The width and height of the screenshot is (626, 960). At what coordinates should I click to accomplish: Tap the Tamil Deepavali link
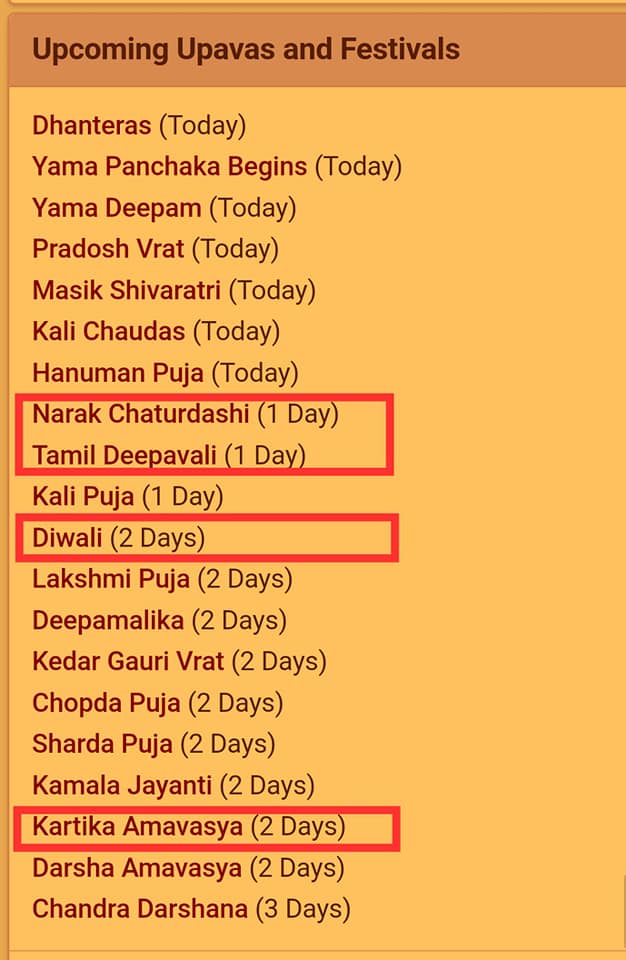tap(124, 455)
